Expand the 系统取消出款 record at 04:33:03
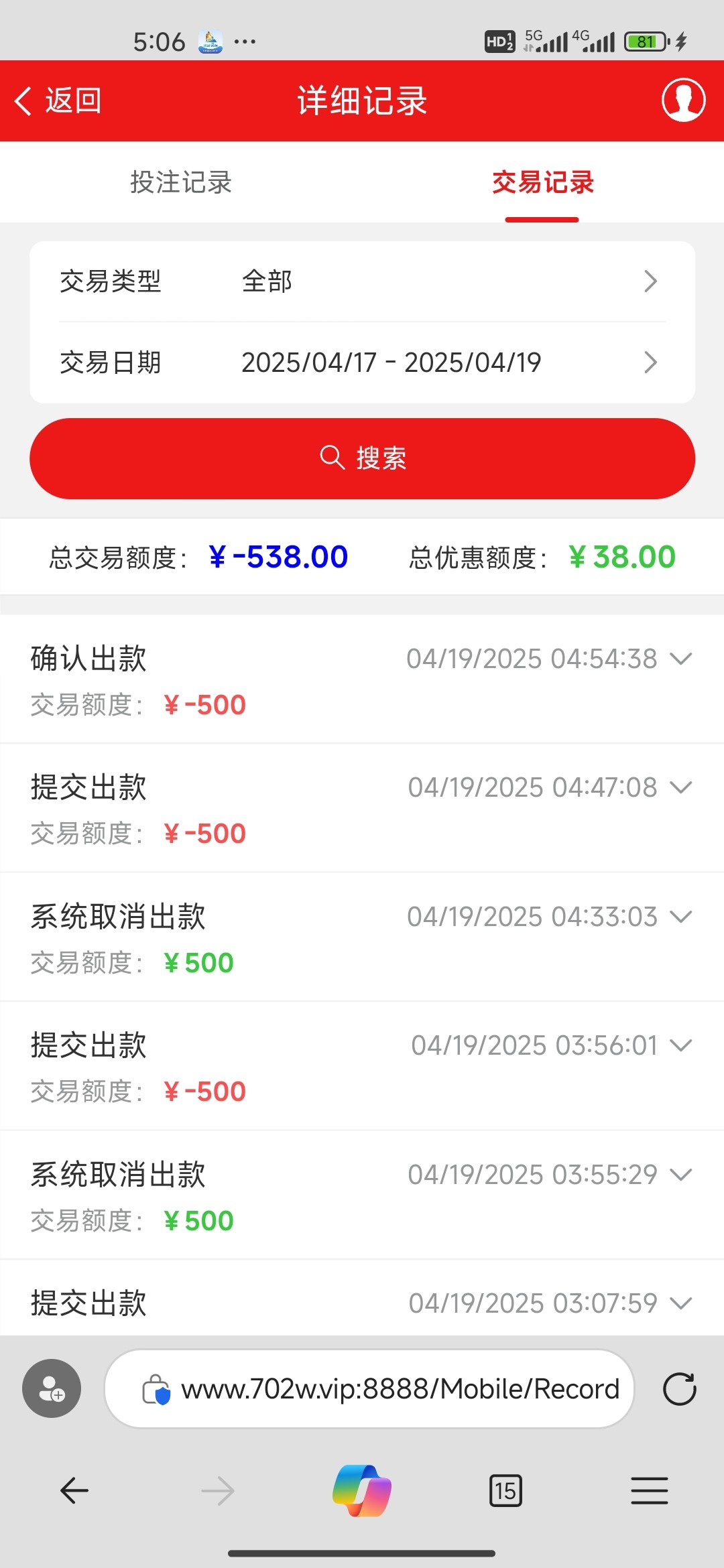This screenshot has width=724, height=1568. 680,917
